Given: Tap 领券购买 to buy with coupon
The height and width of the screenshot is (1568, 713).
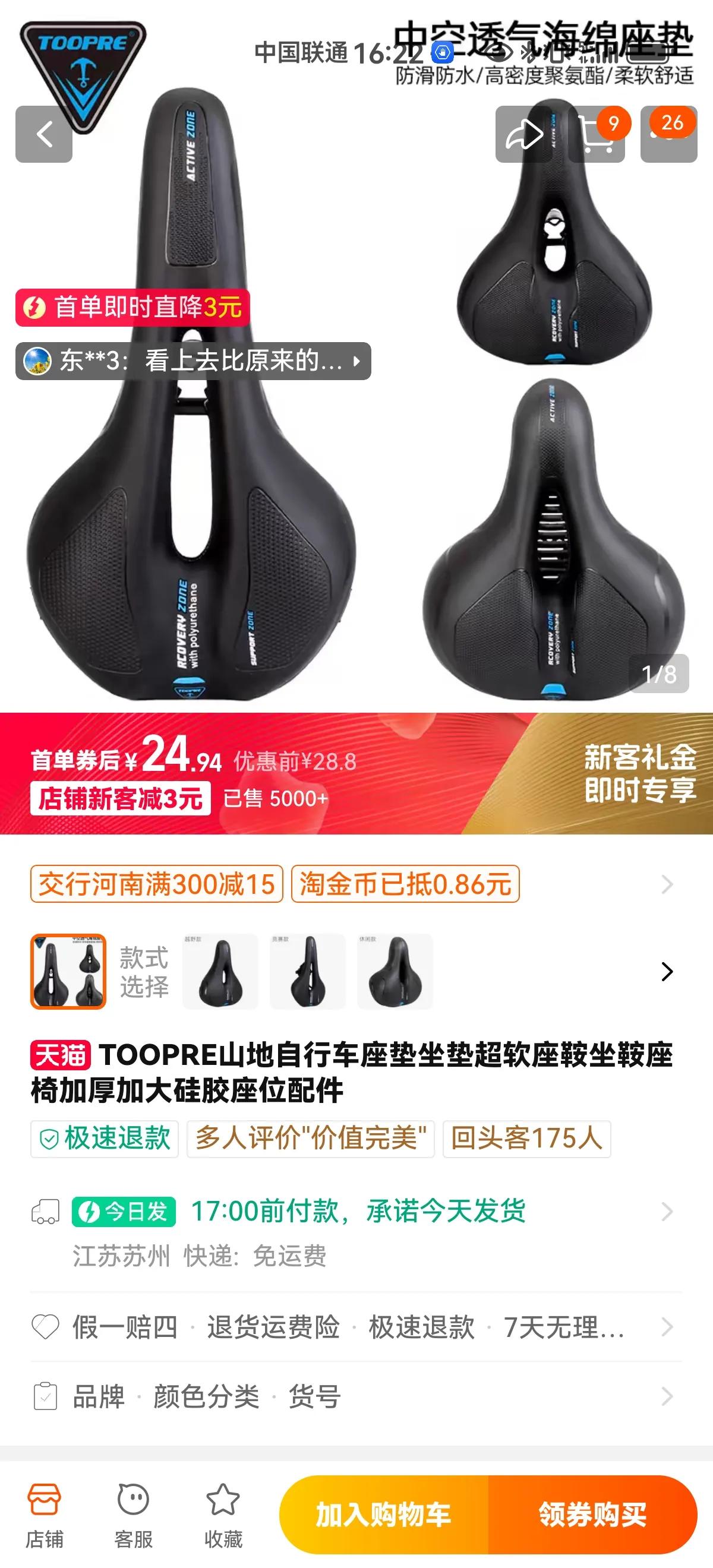Looking at the screenshot, I should pos(592,1515).
